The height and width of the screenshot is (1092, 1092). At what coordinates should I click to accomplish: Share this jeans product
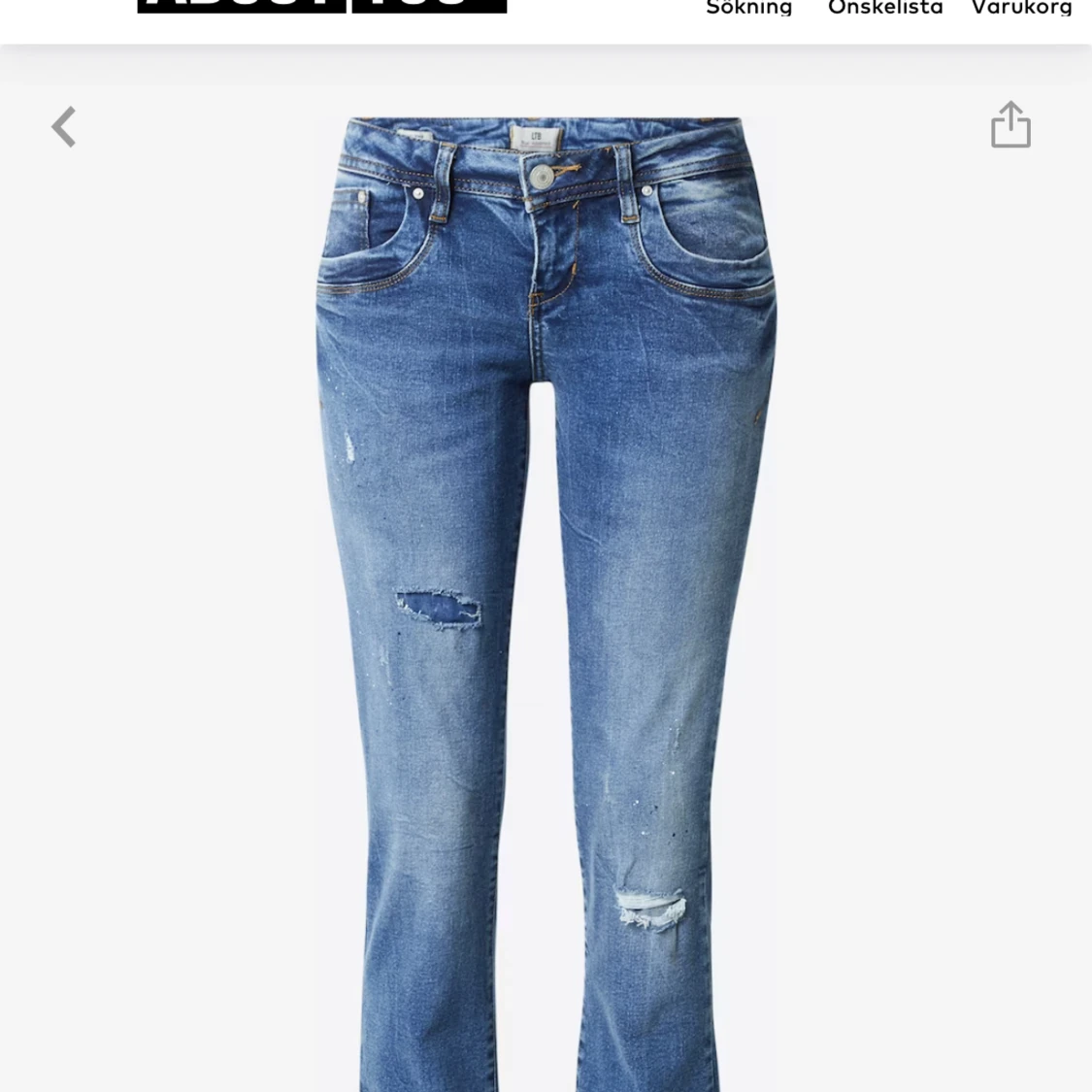tap(1010, 125)
